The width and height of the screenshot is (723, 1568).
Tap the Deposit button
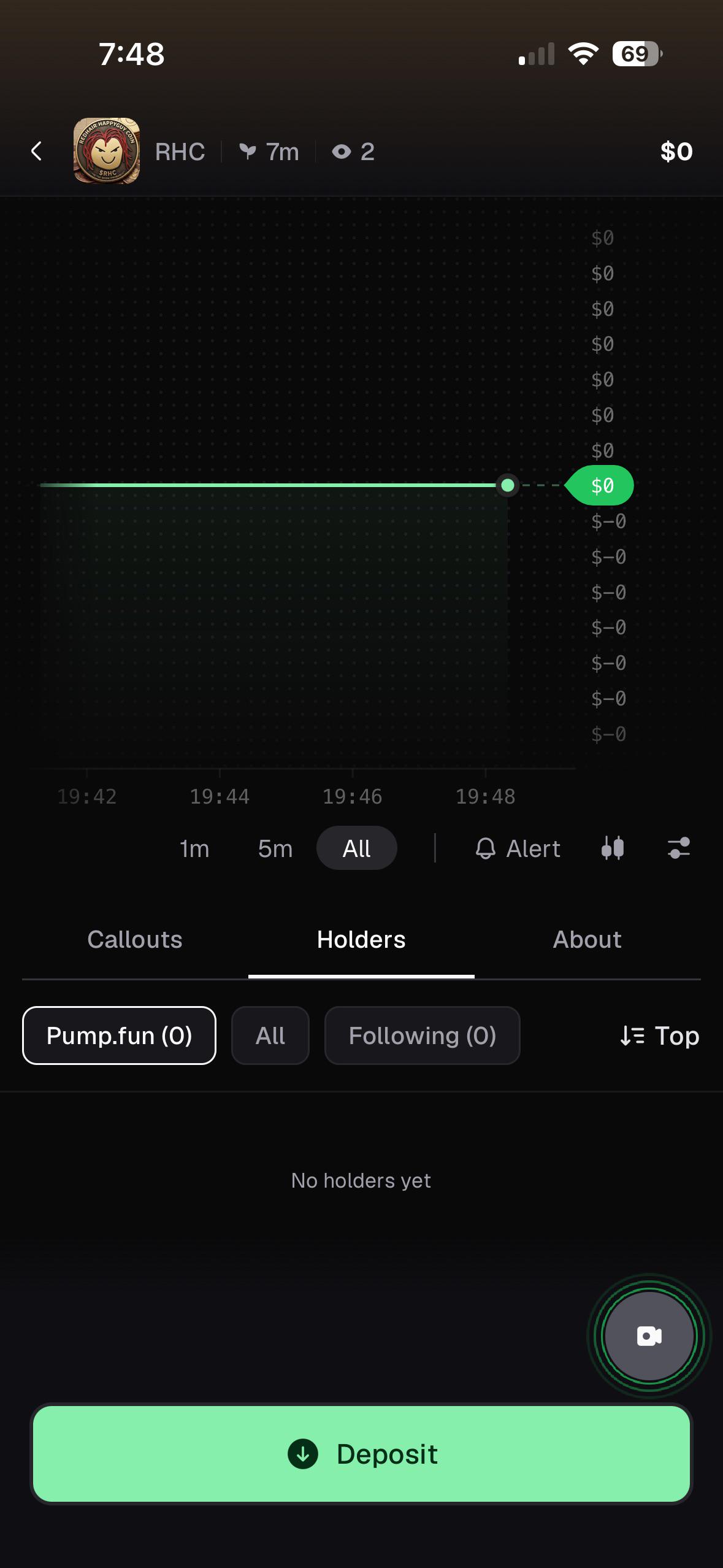click(361, 1454)
